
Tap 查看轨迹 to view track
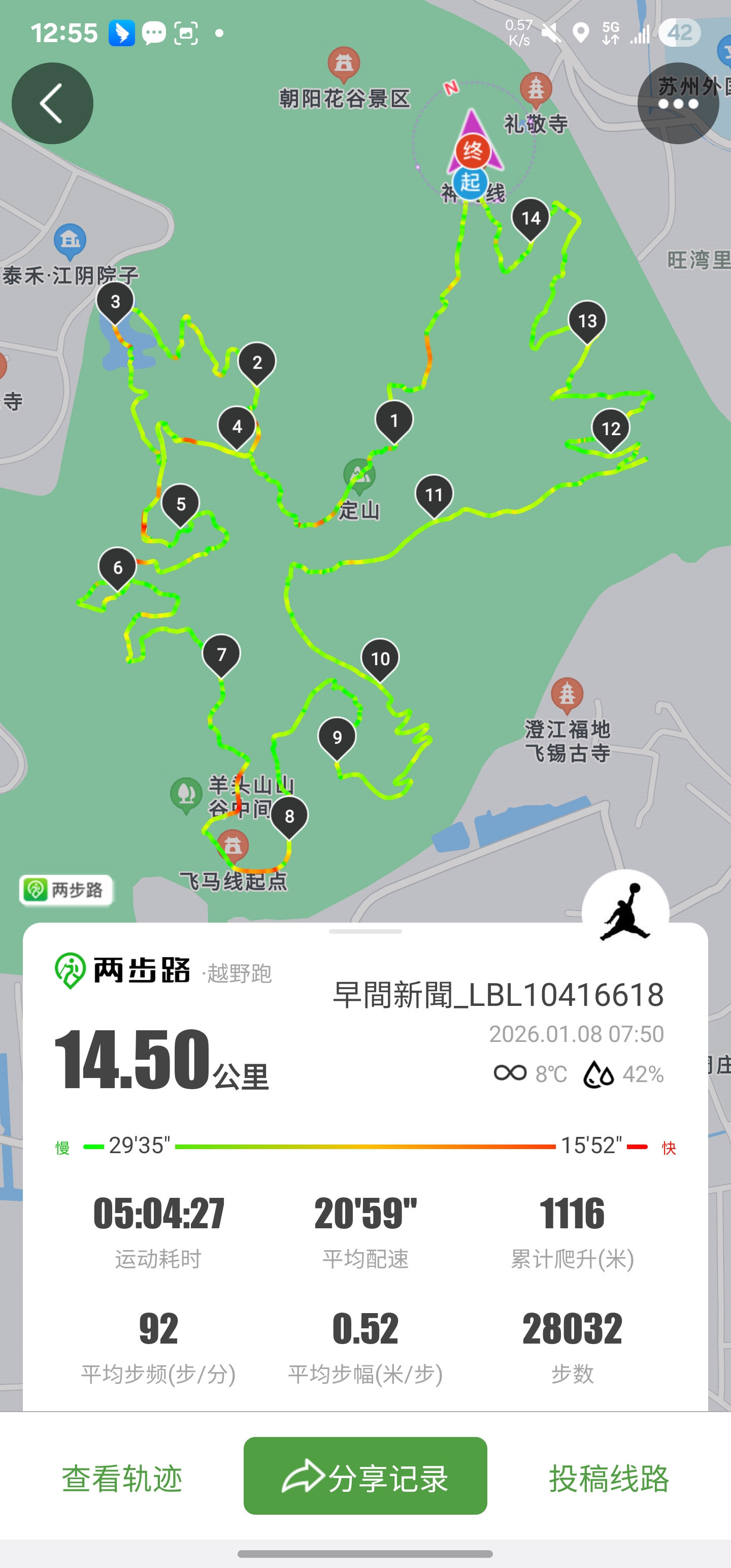click(122, 1478)
